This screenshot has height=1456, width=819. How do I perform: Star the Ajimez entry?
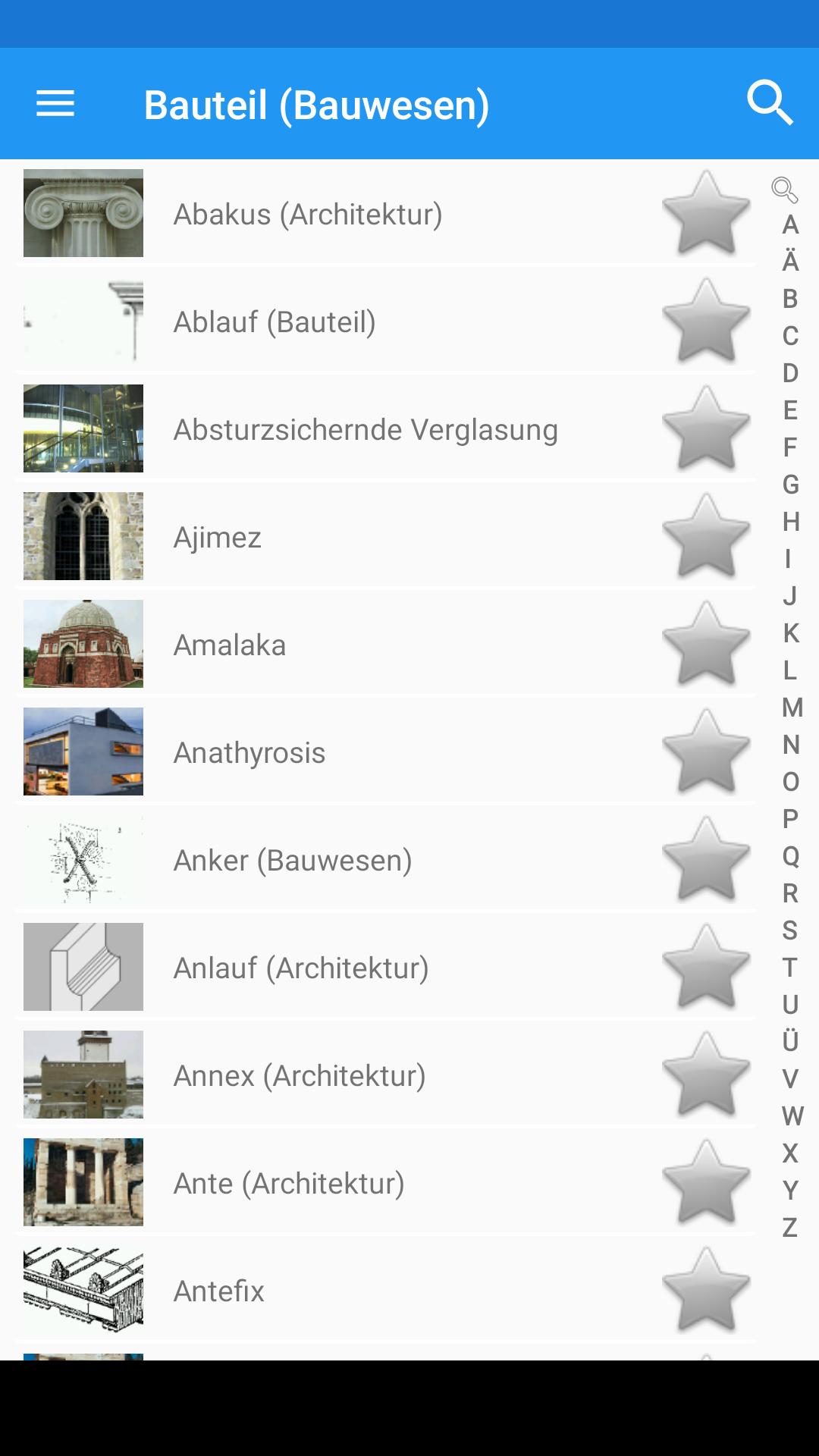pos(706,535)
